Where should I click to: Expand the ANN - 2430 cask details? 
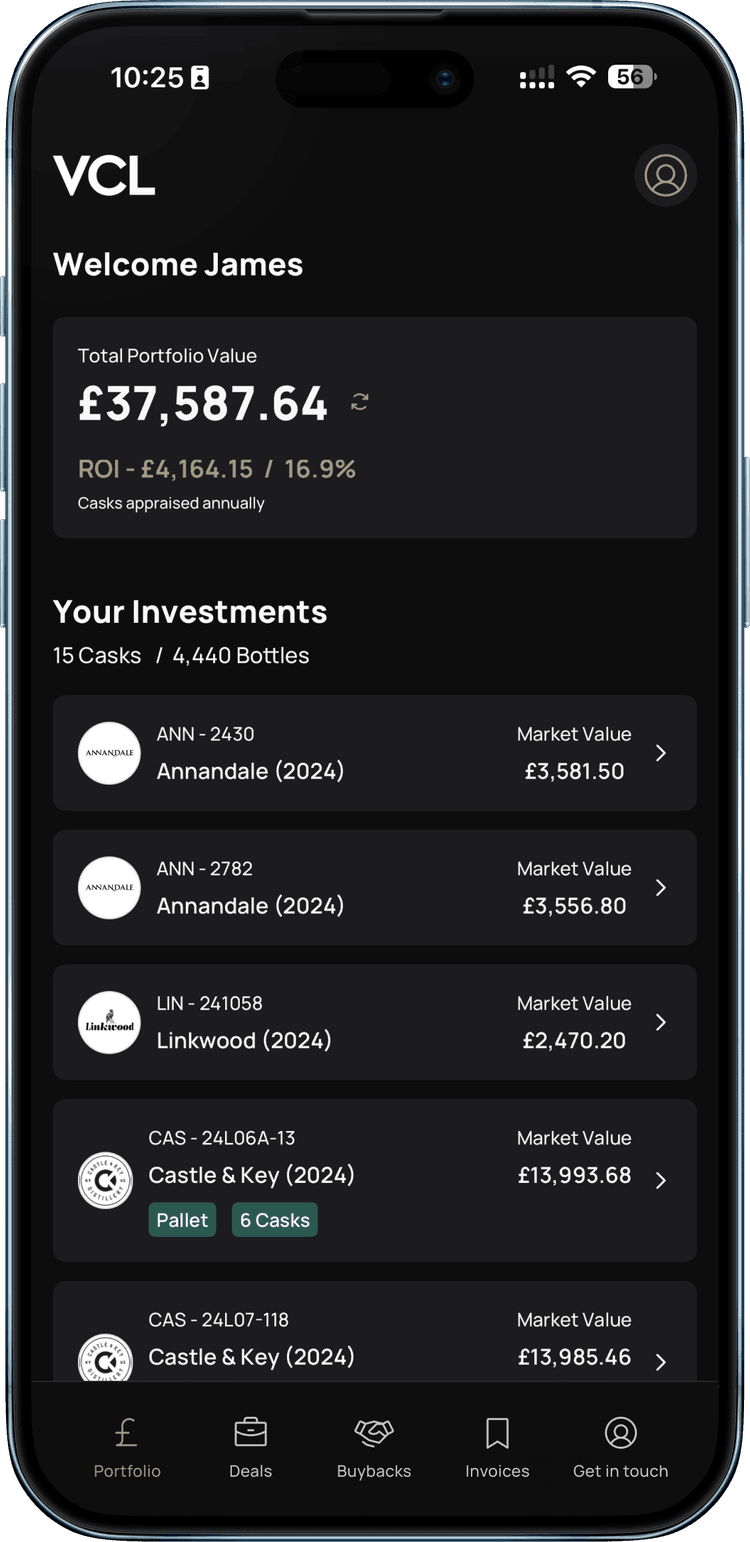tap(660, 753)
